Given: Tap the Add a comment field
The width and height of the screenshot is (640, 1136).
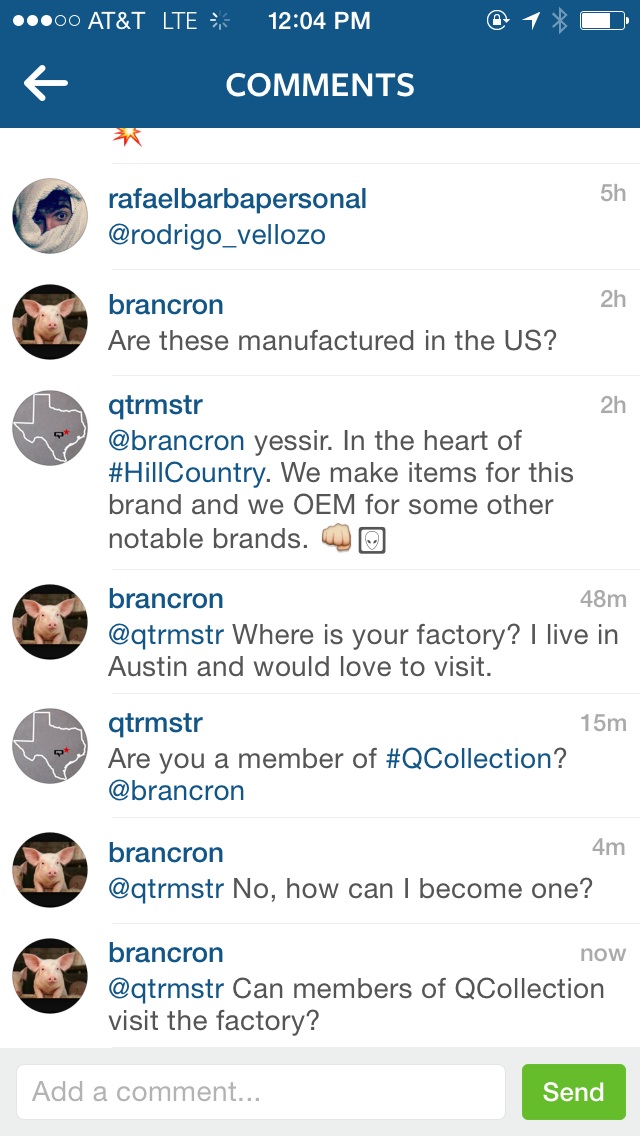Looking at the screenshot, I should point(260,1092).
